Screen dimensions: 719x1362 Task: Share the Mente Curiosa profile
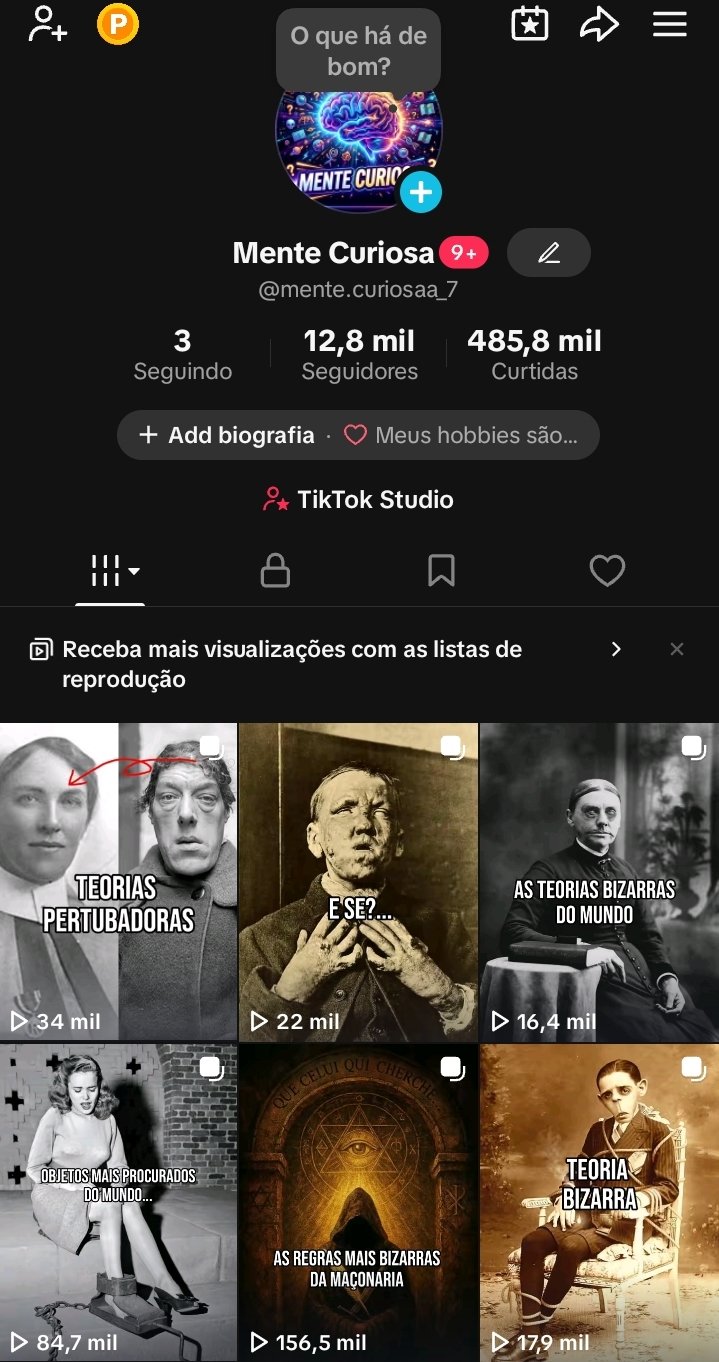coord(599,24)
